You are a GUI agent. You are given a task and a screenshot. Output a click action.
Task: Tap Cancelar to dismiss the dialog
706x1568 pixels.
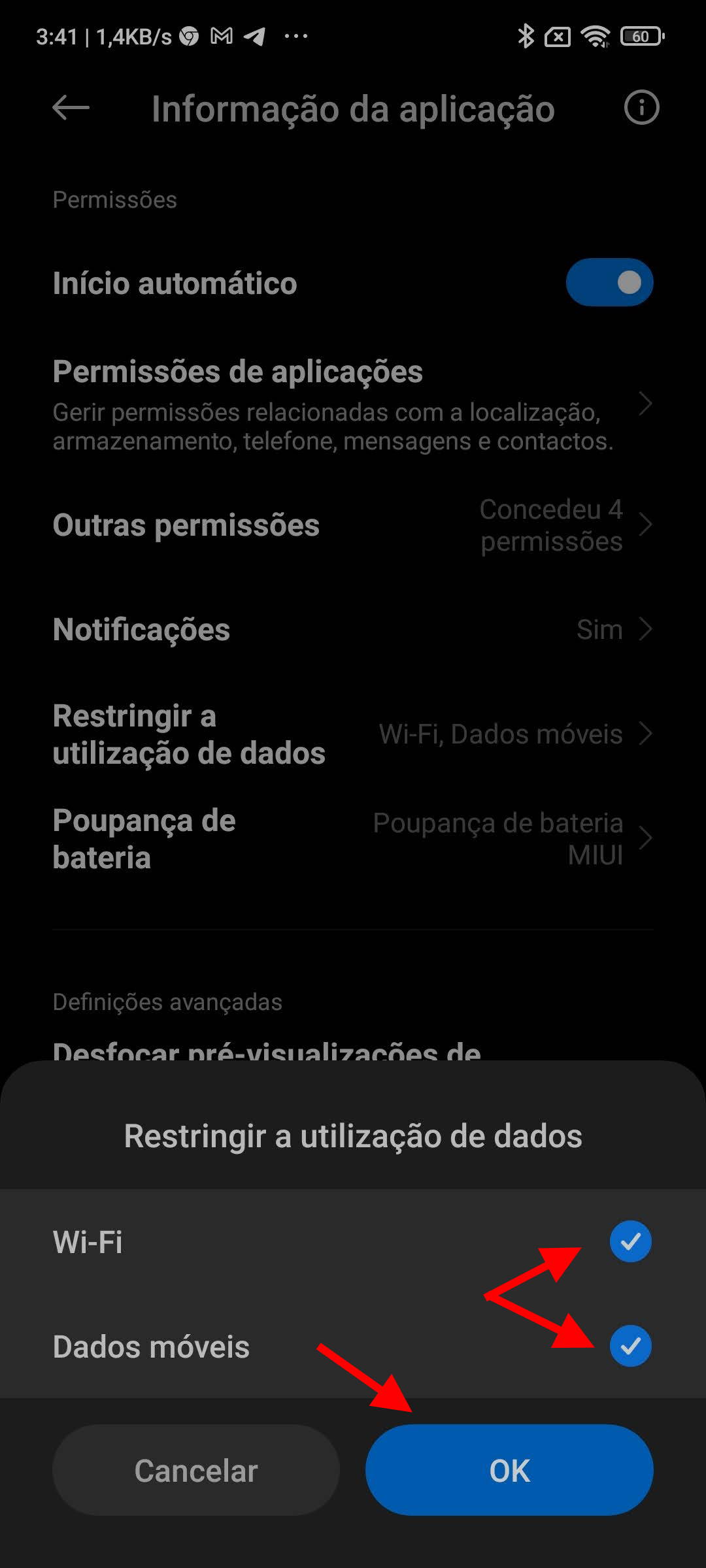click(196, 1470)
